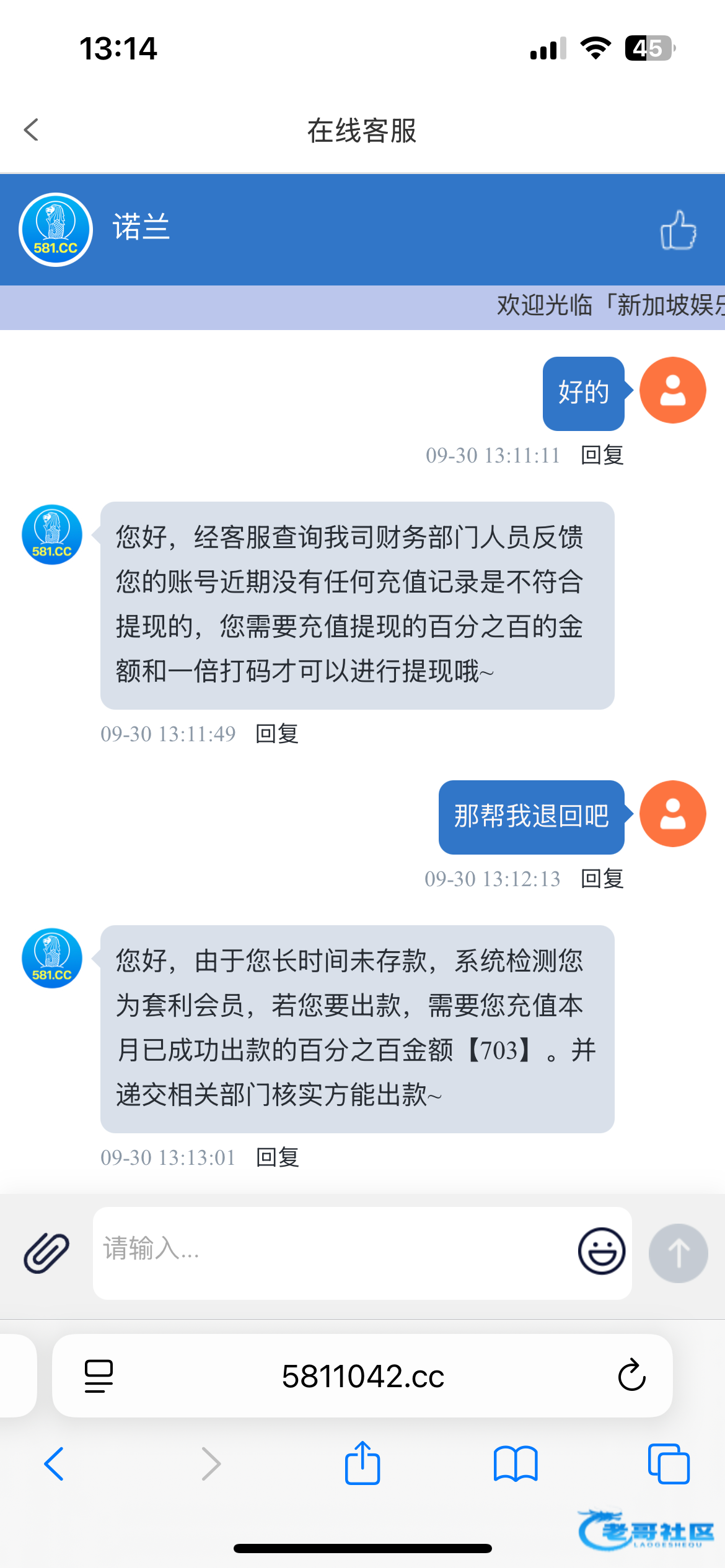Give agent 诺兰 a thumbs up
Image resolution: width=725 pixels, height=1568 pixels.
click(678, 230)
